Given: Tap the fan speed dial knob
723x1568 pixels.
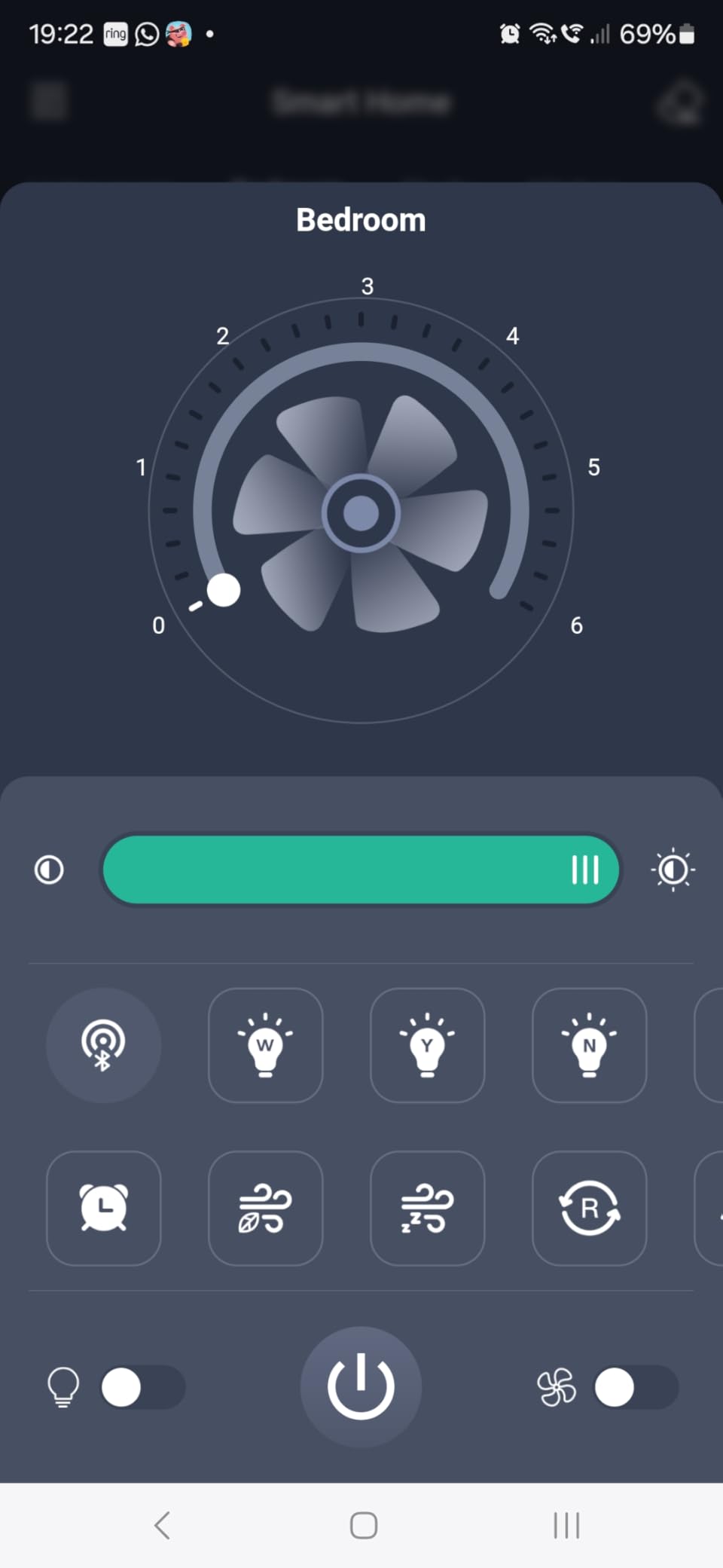Looking at the screenshot, I should [x=224, y=589].
